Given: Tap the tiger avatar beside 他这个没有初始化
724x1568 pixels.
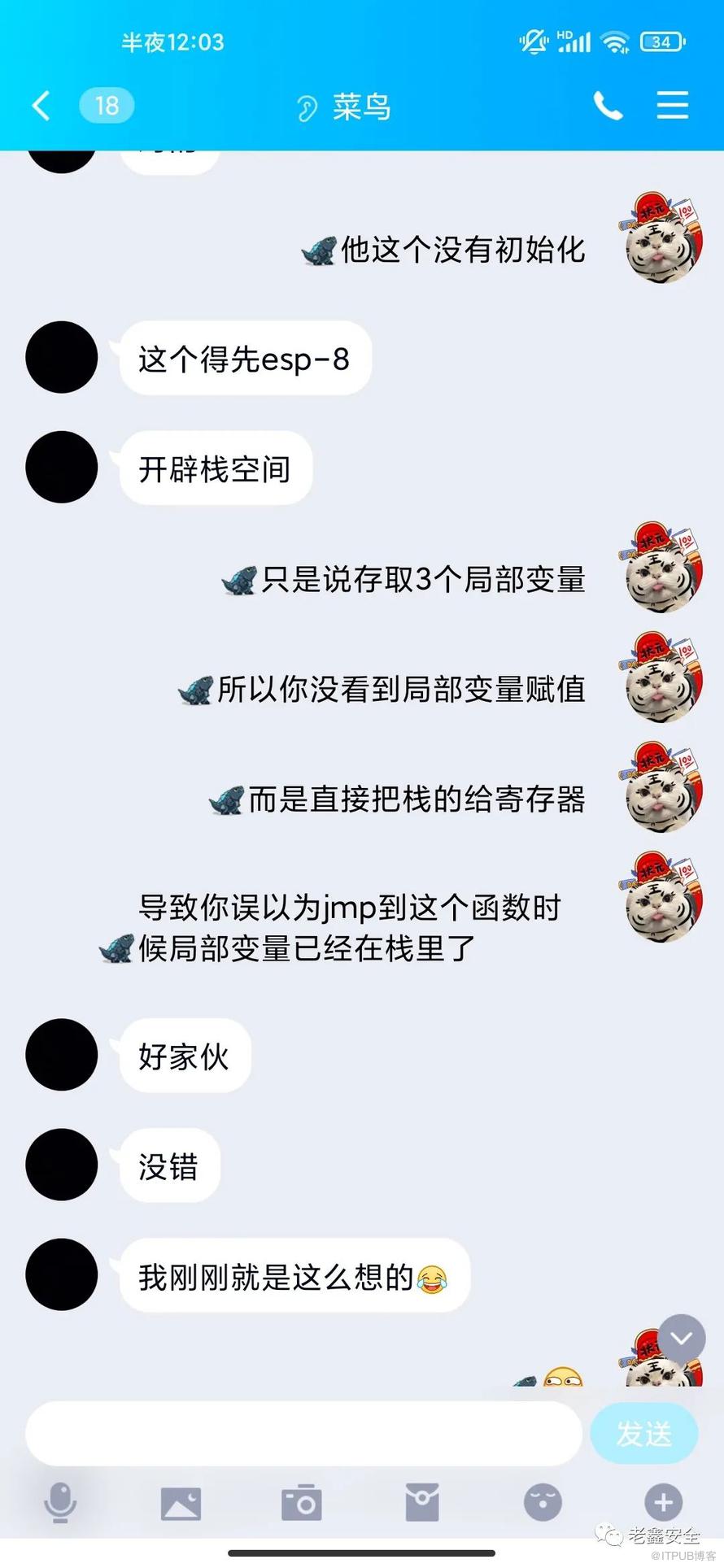Looking at the screenshot, I should pos(661,240).
